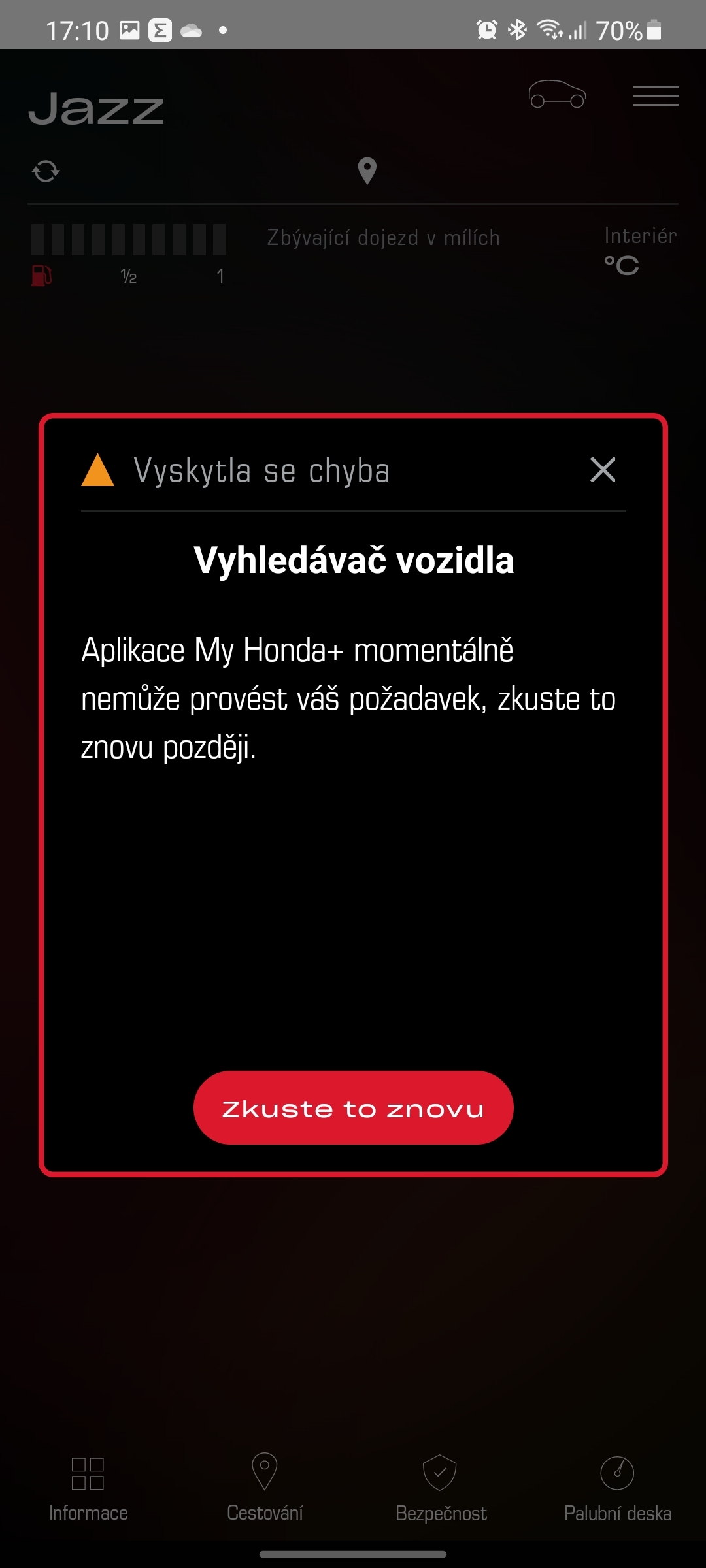Open the car icon in the header
Viewport: 706px width, 1568px height.
point(557,95)
